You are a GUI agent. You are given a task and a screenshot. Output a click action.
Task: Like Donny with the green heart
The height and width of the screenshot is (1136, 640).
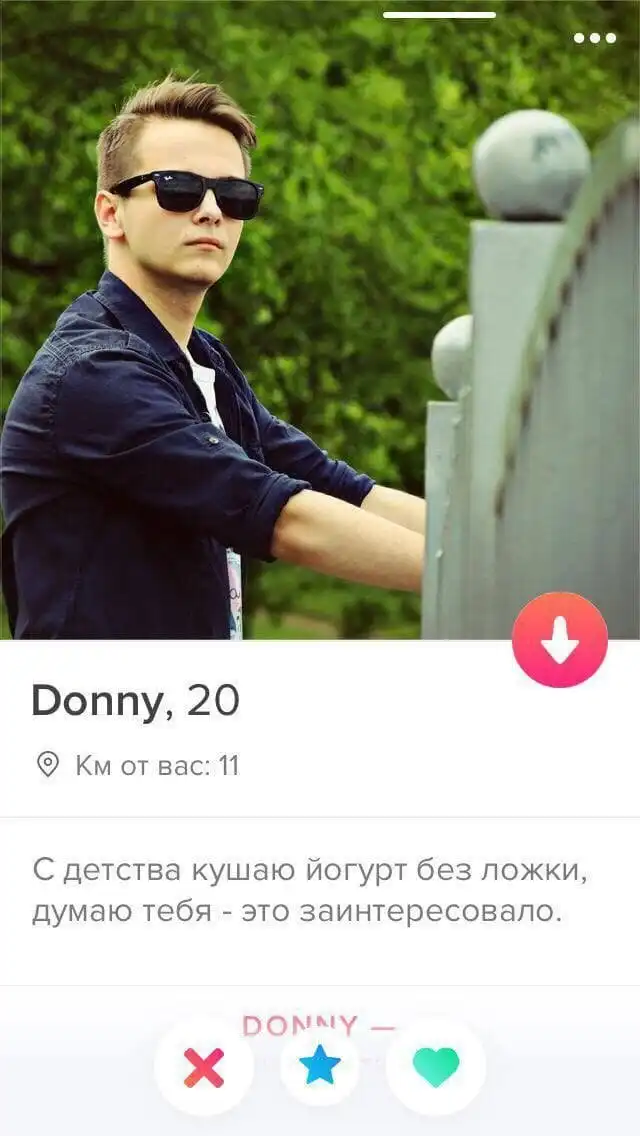(436, 1068)
